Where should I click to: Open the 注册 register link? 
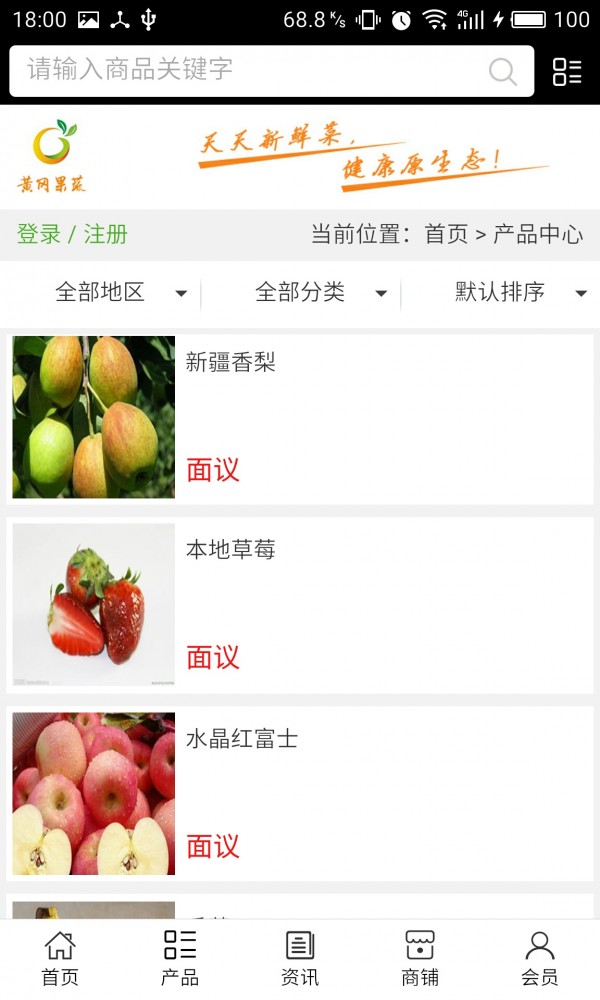point(106,234)
